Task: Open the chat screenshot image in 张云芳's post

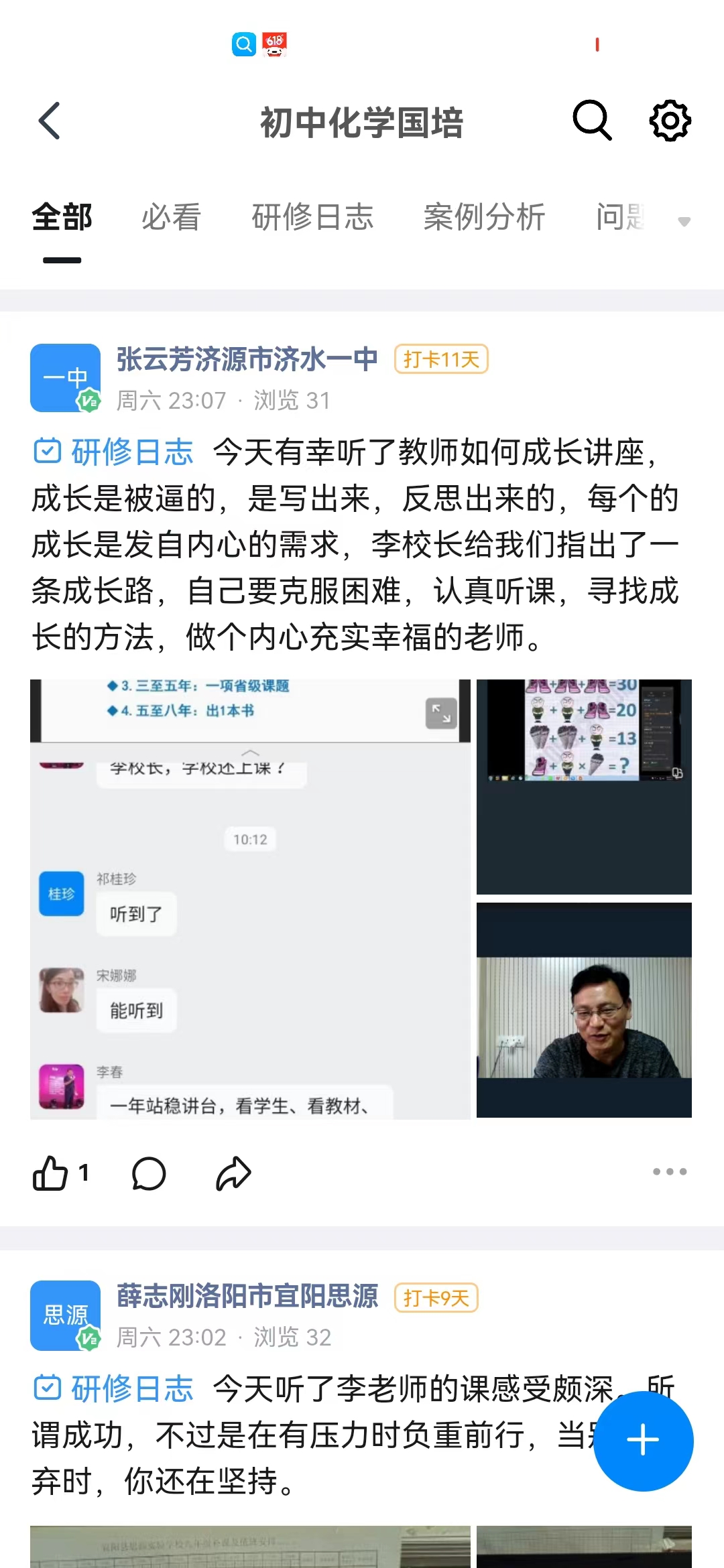Action: [250, 899]
